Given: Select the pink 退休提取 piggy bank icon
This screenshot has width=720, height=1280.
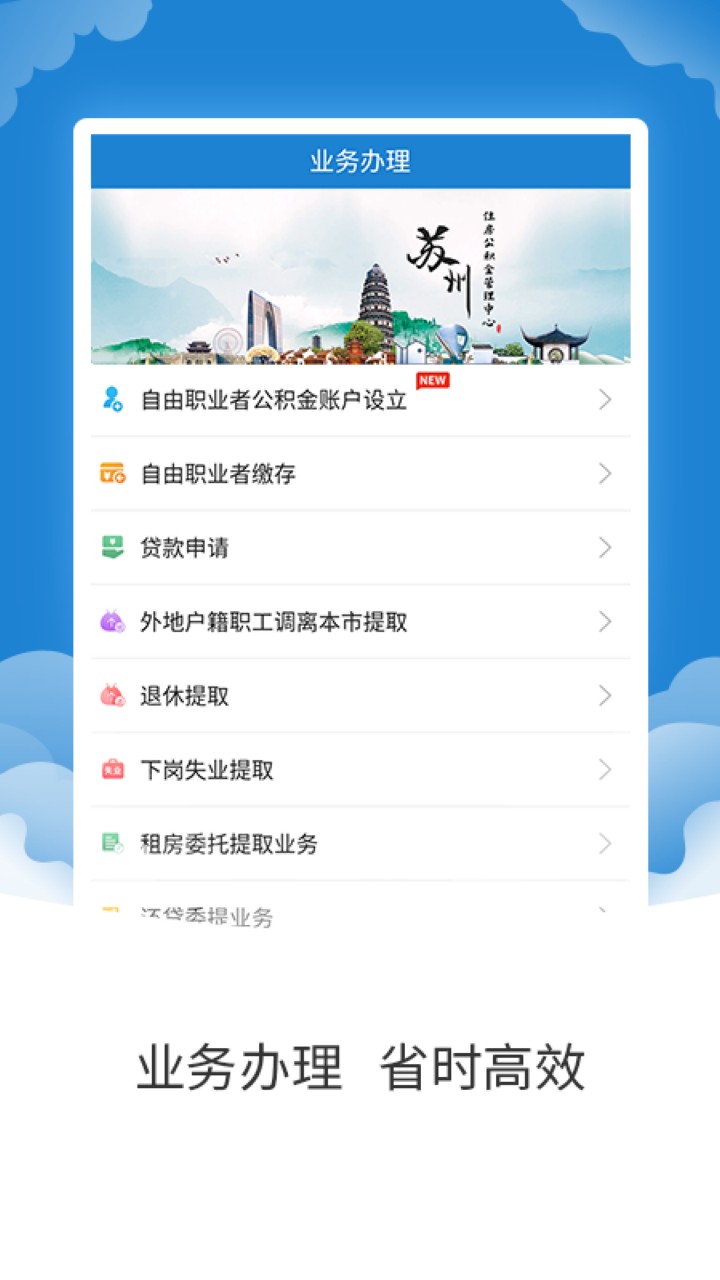Looking at the screenshot, I should 112,695.
